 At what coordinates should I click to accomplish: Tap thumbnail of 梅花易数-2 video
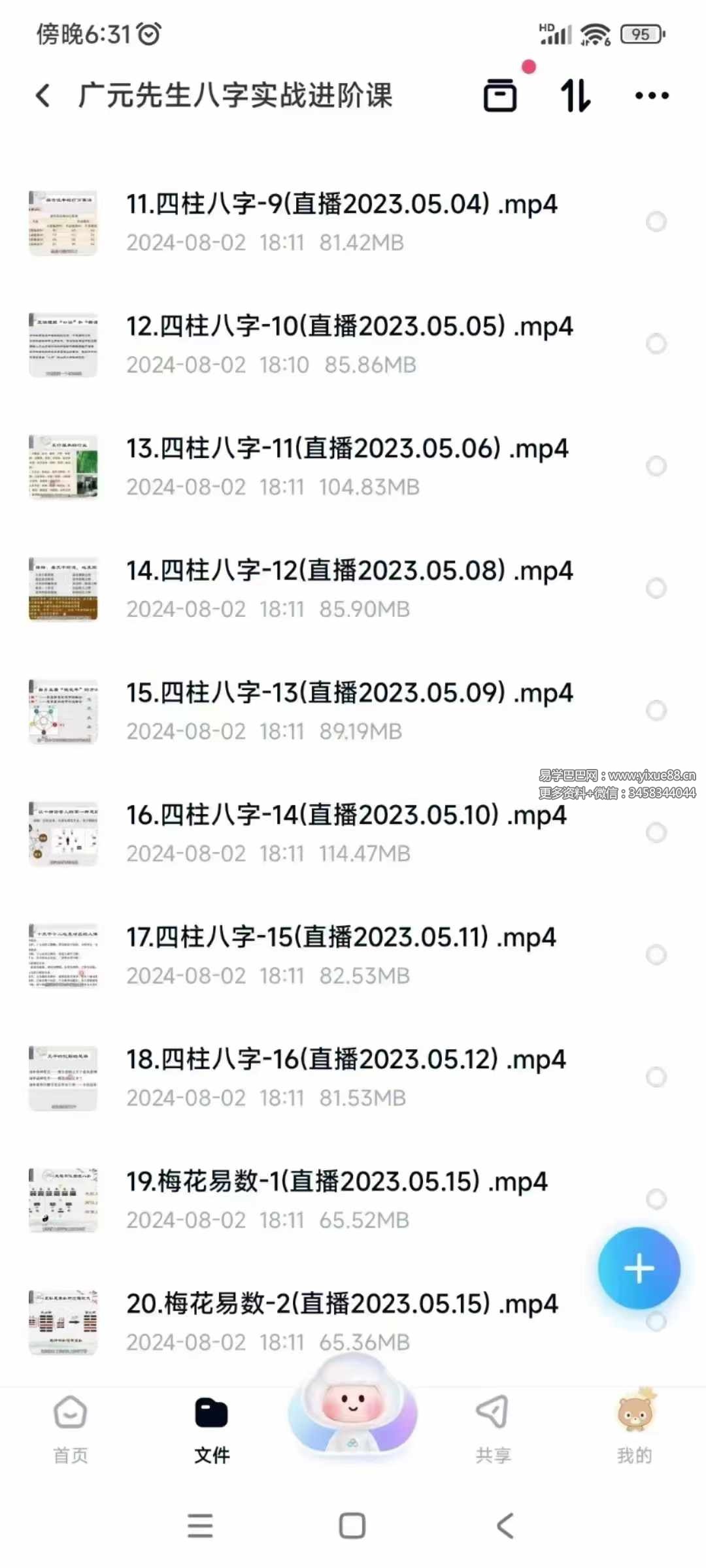63,1323
